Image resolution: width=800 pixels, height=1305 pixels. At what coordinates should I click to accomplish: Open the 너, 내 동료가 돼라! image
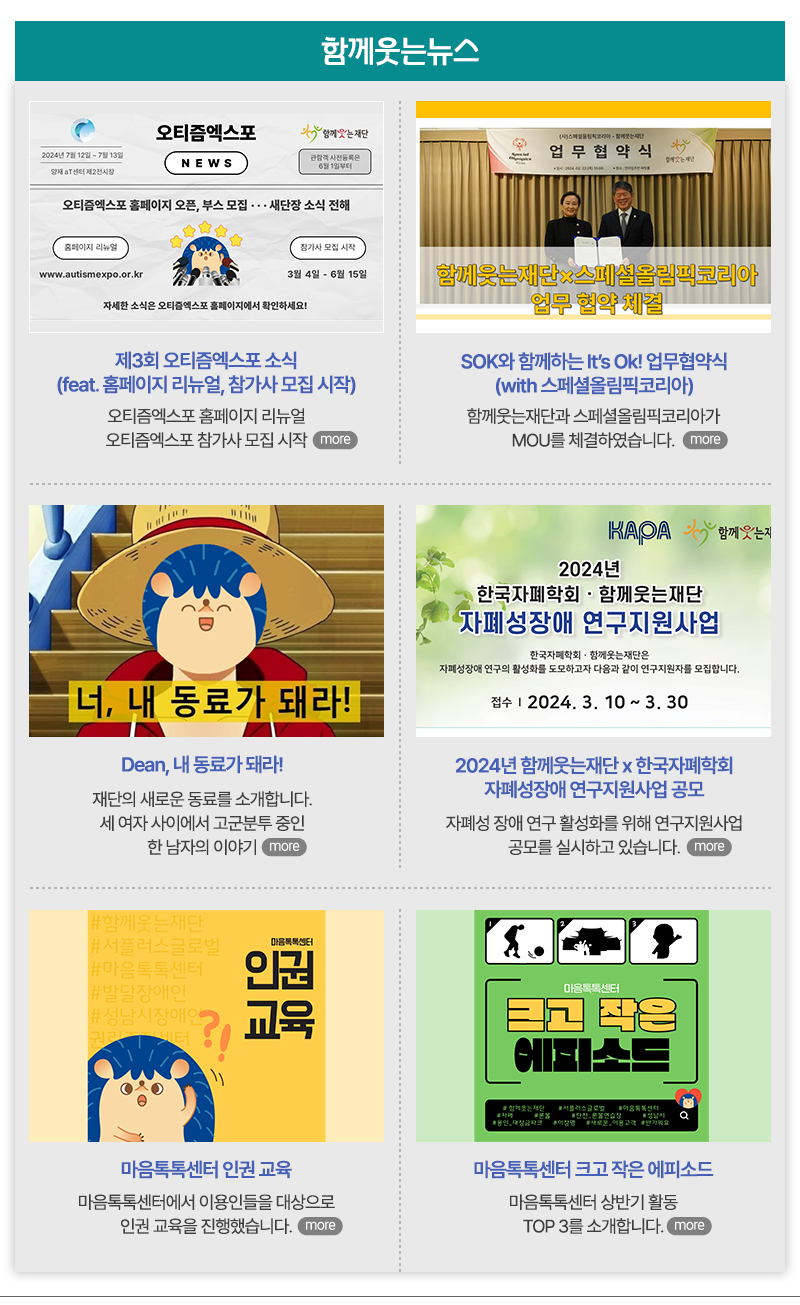pos(206,620)
